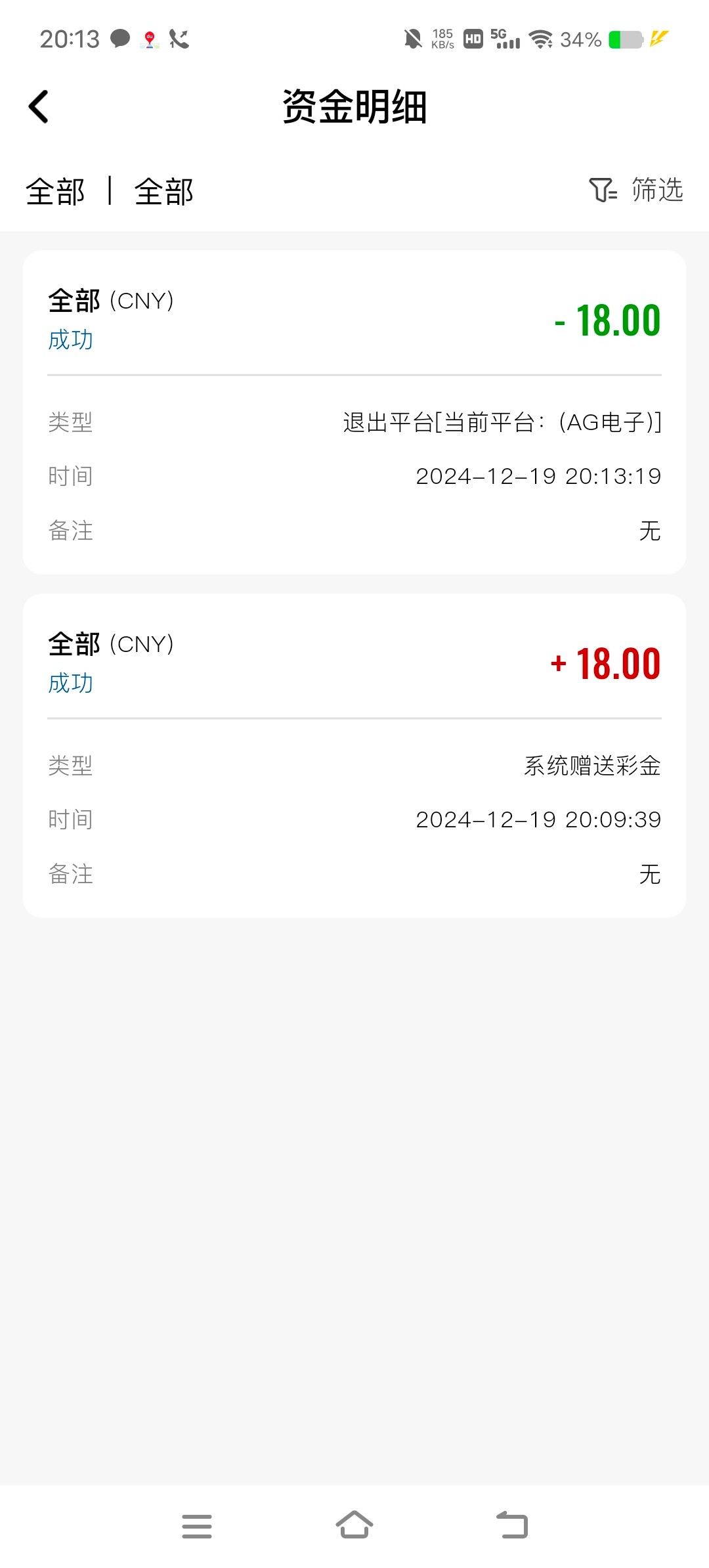Open recent apps from navigation bar
This screenshot has height=1568, width=709.
click(197, 1526)
